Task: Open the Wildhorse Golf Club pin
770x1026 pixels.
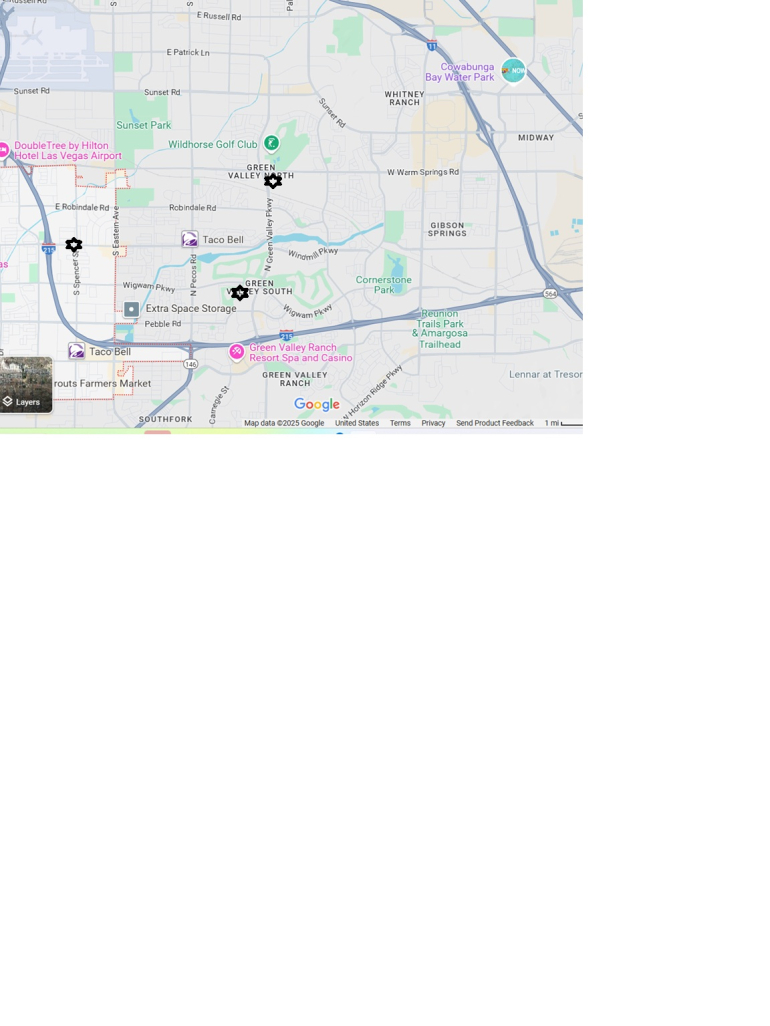Action: coord(271,144)
